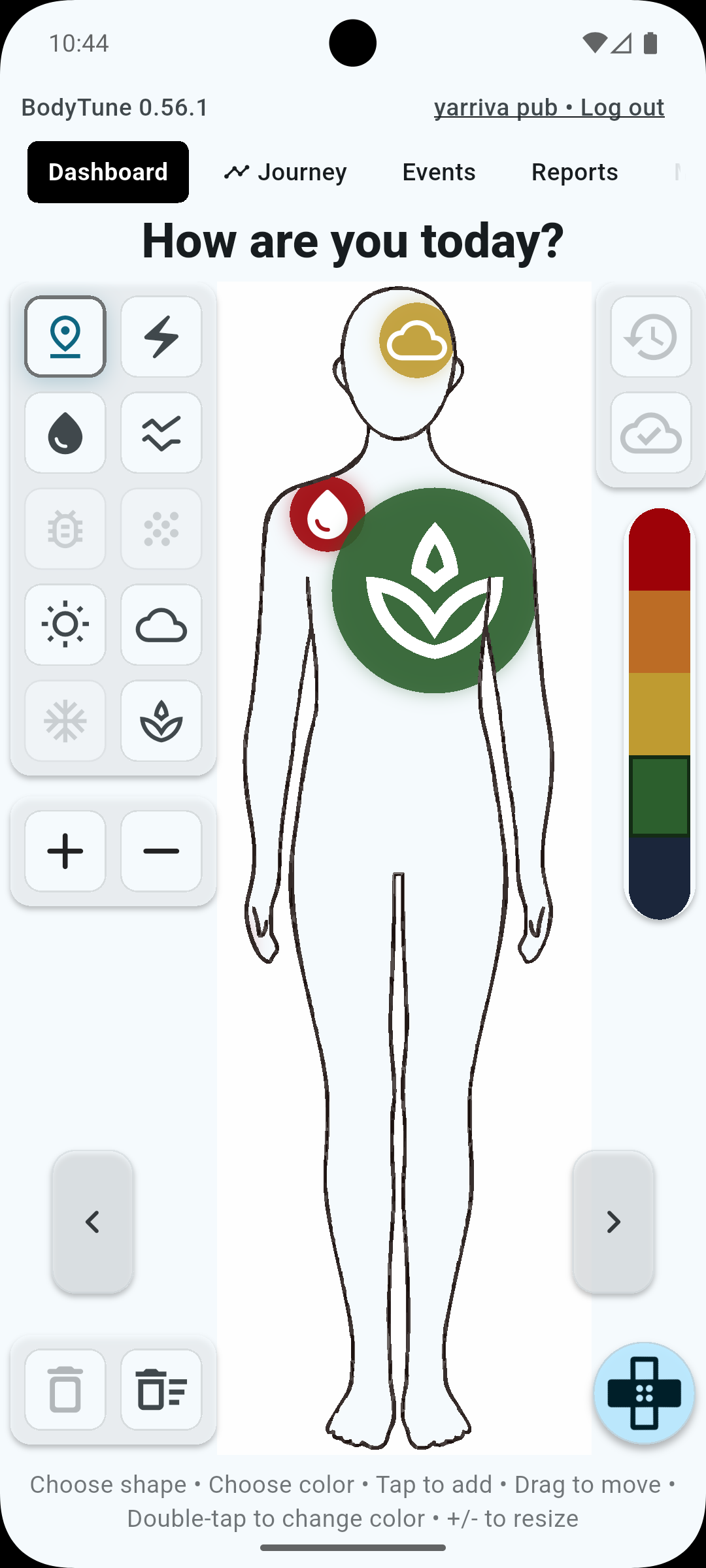The height and width of the screenshot is (1568, 706).
Task: Open the Events tab
Action: coord(439,172)
